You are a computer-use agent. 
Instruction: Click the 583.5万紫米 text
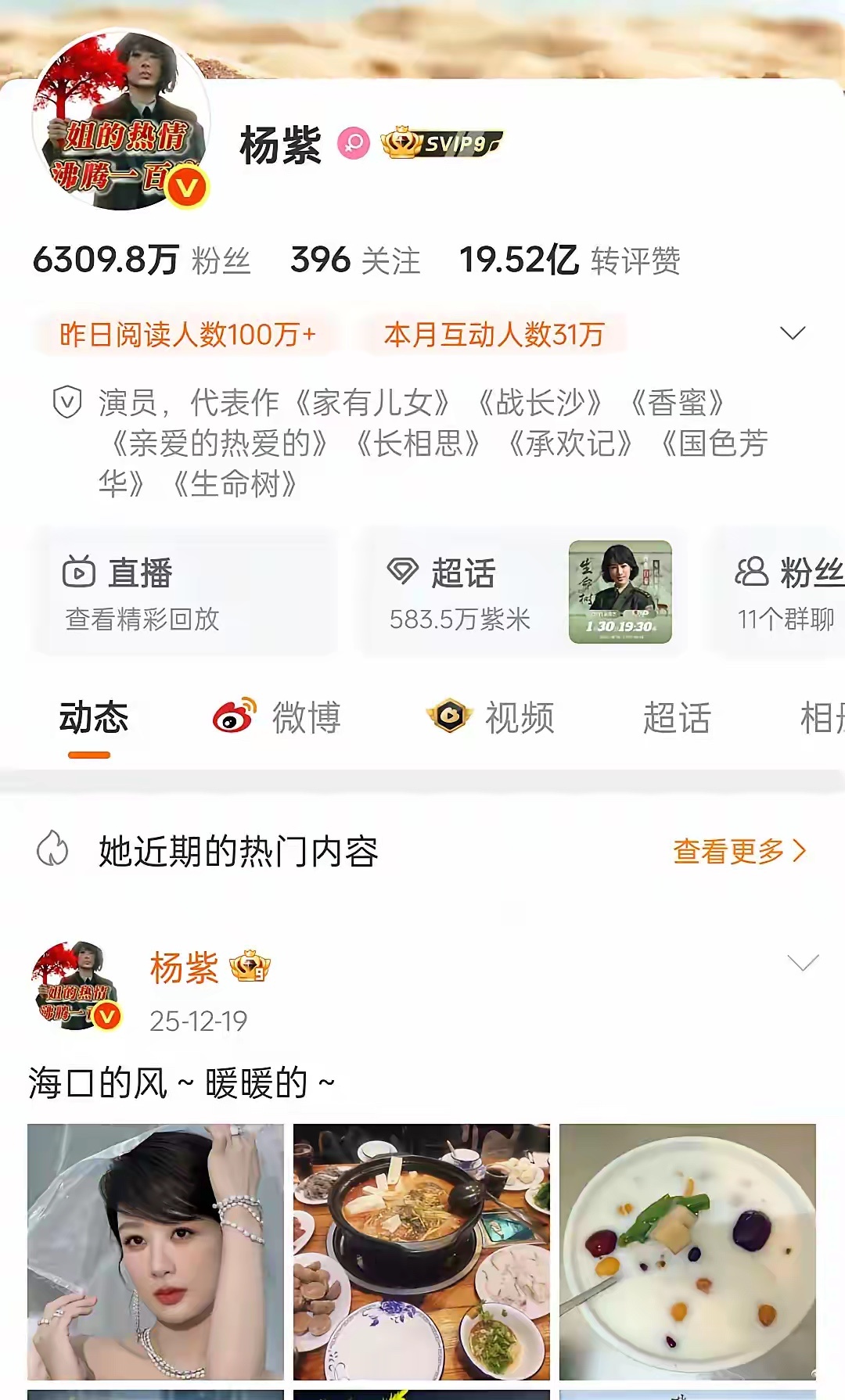click(x=462, y=618)
